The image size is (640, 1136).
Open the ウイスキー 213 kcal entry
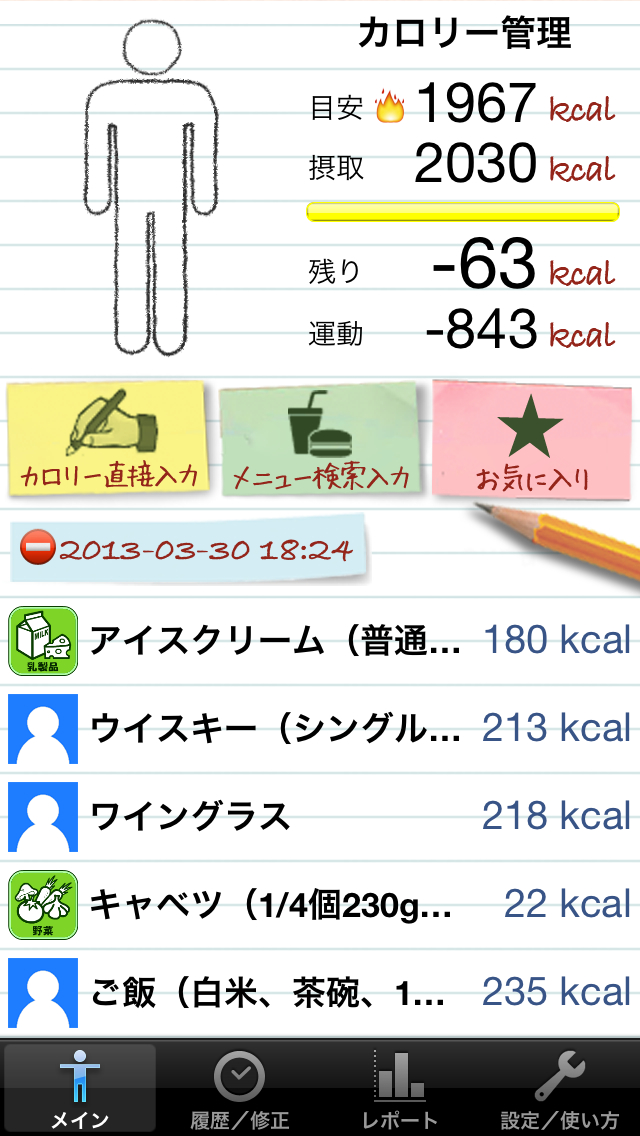pyautogui.click(x=320, y=728)
